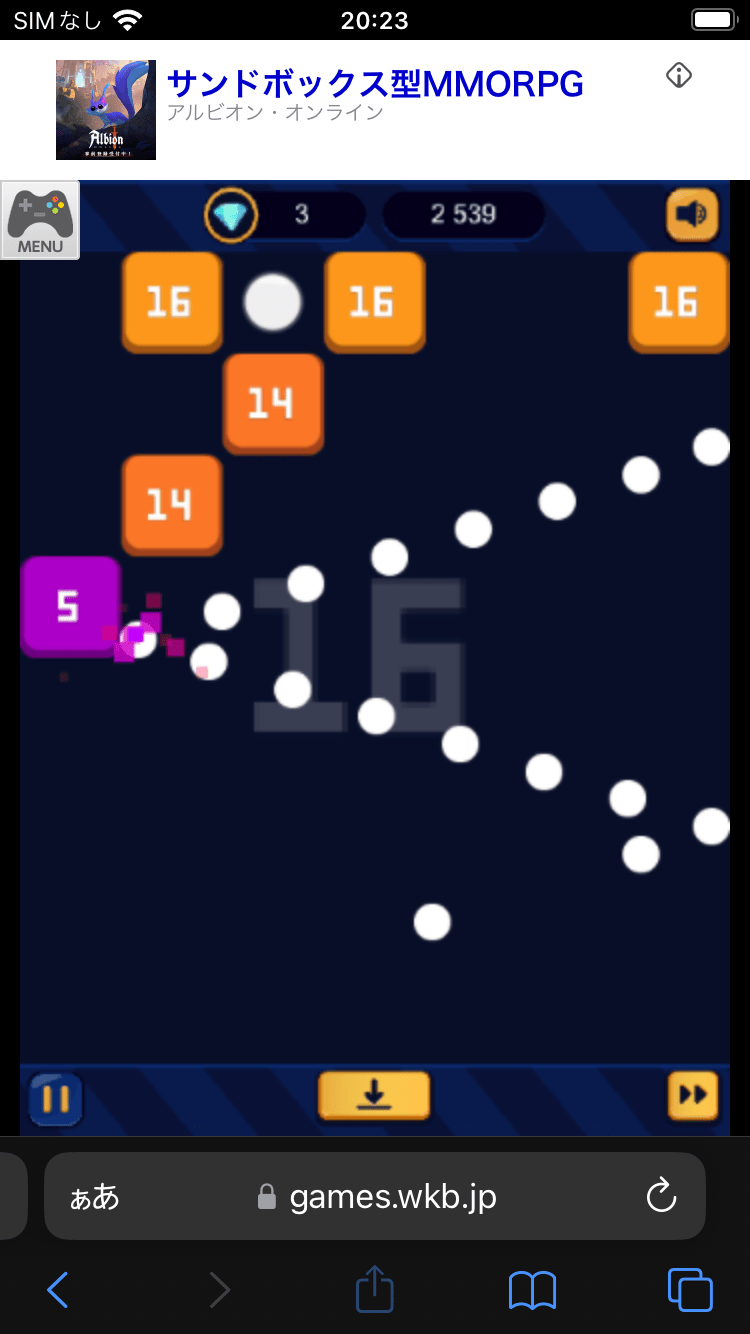Reload the games.wkb.jp page
The image size is (750, 1334).
pyautogui.click(x=661, y=1196)
